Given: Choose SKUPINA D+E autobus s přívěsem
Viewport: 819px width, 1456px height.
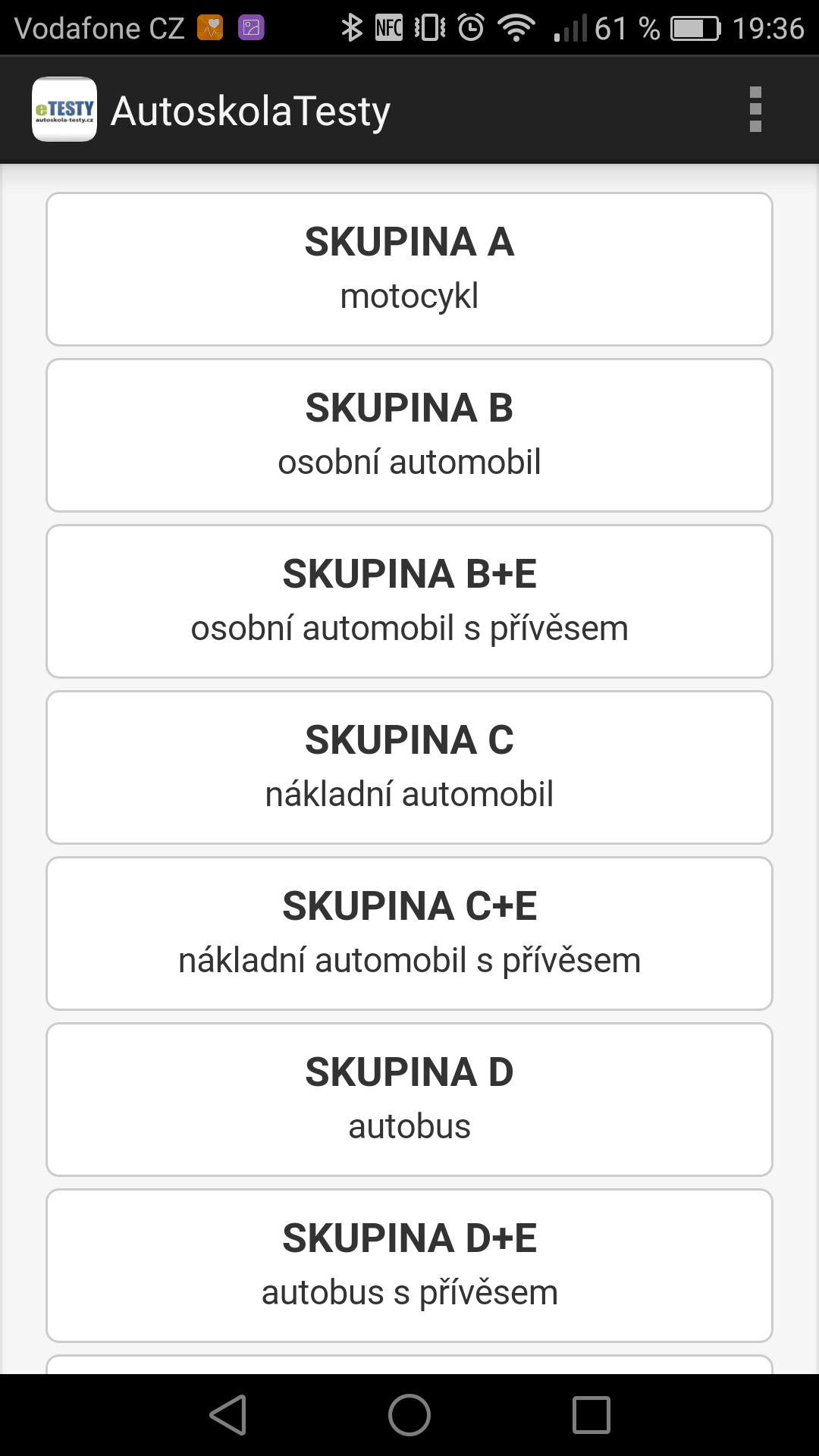Looking at the screenshot, I should pyautogui.click(x=409, y=1266).
